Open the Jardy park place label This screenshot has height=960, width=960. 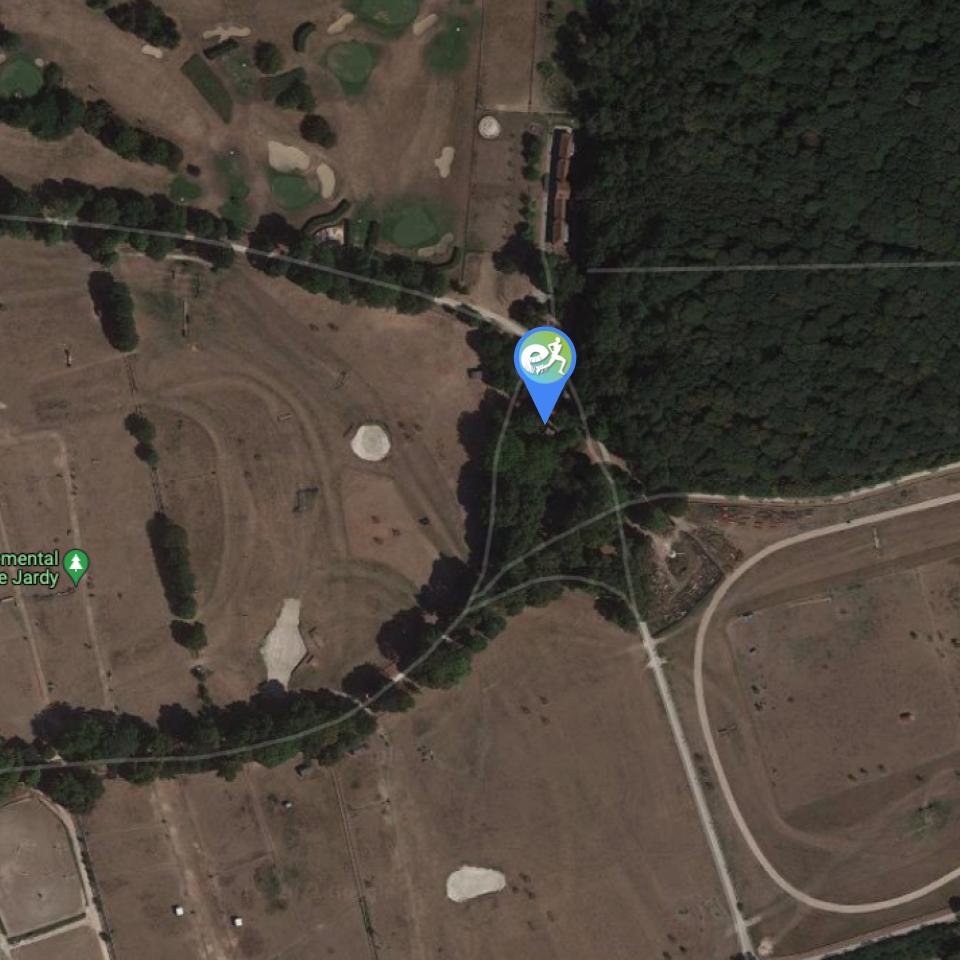tap(40, 568)
